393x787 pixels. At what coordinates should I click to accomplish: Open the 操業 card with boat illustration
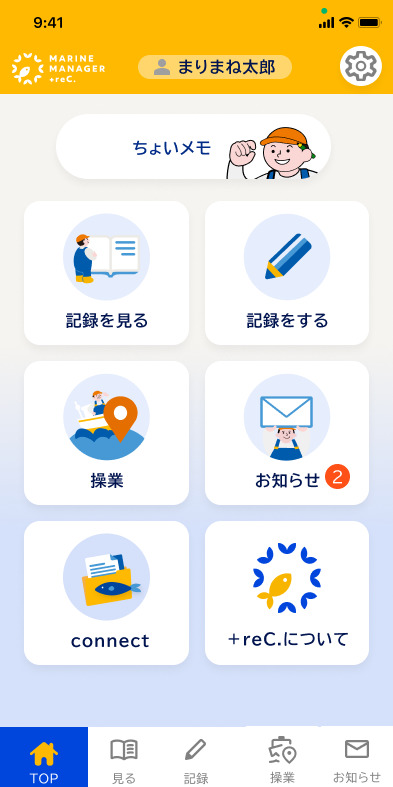pos(106,433)
